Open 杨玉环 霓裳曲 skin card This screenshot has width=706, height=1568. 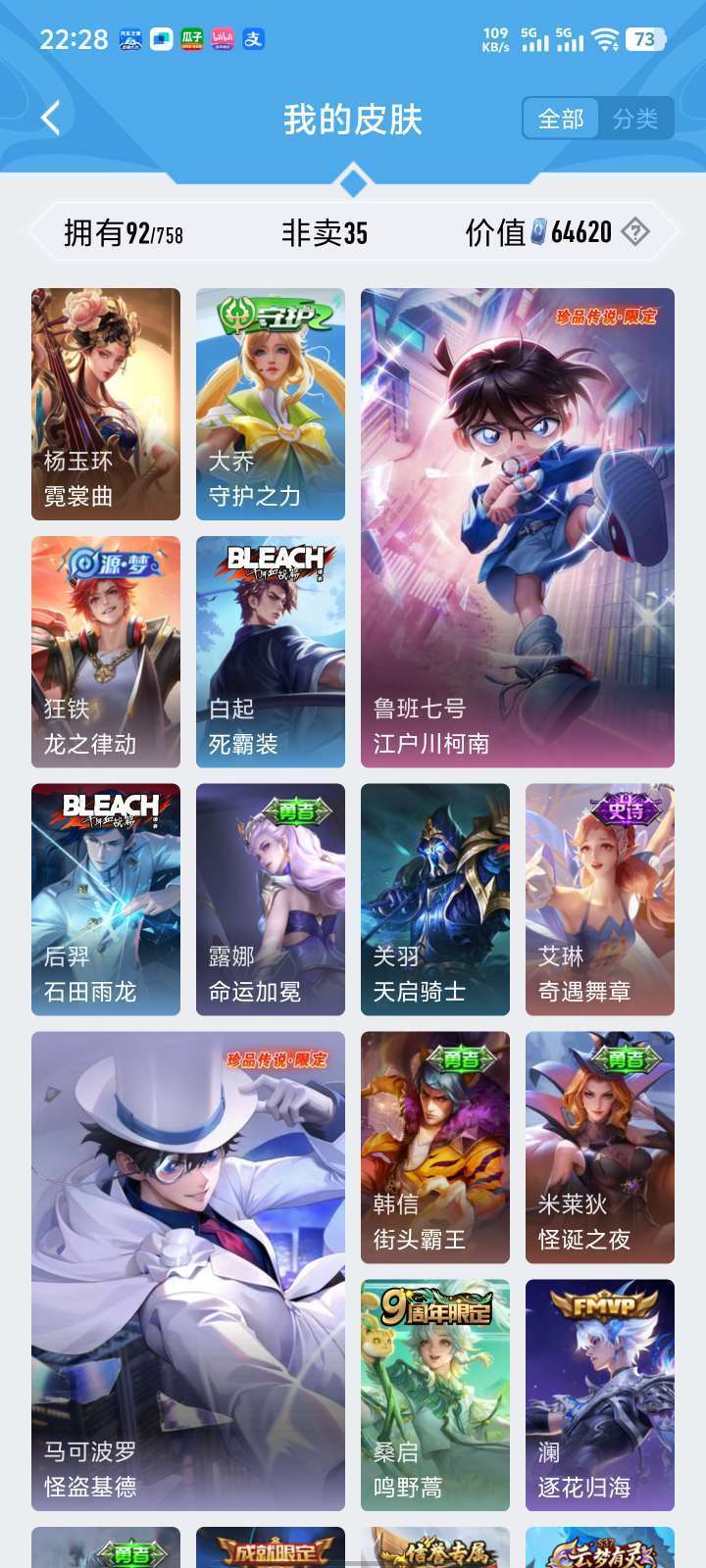pyautogui.click(x=106, y=404)
